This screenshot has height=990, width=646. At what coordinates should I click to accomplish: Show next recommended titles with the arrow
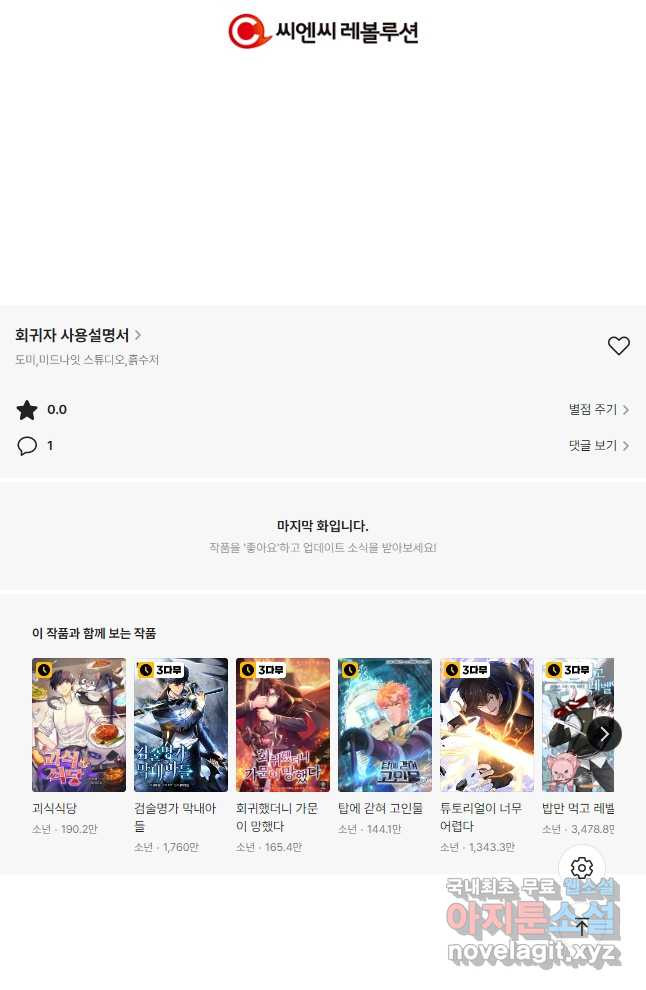click(x=604, y=734)
